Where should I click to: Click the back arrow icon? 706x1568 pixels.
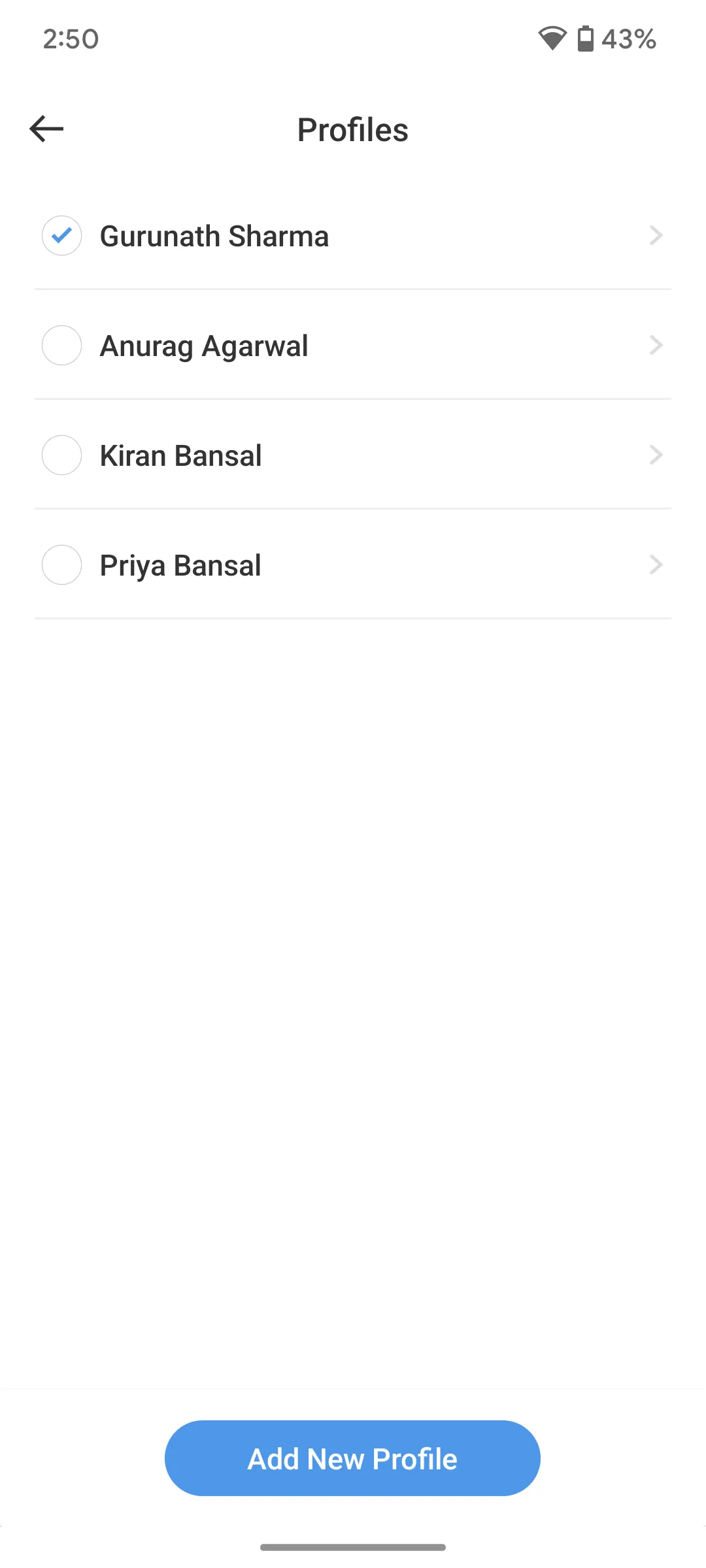[46, 128]
